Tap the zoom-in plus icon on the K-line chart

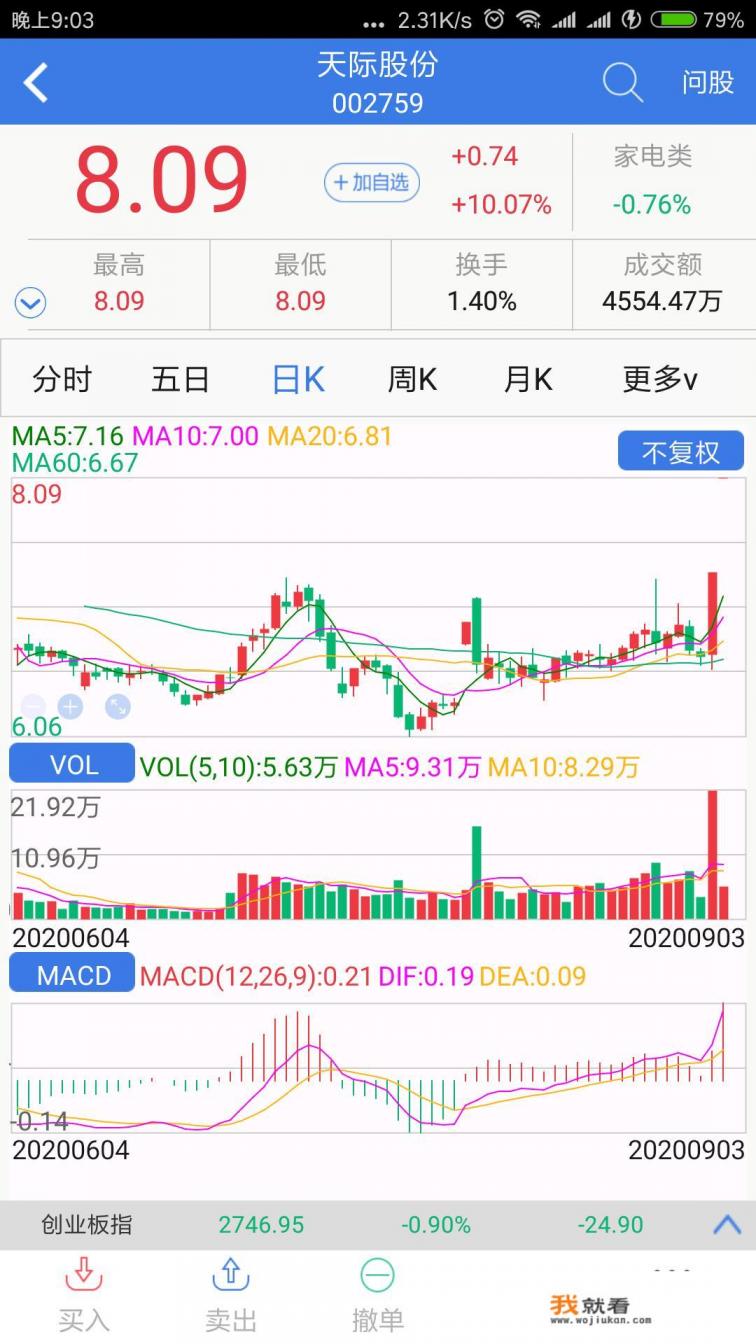[70, 707]
